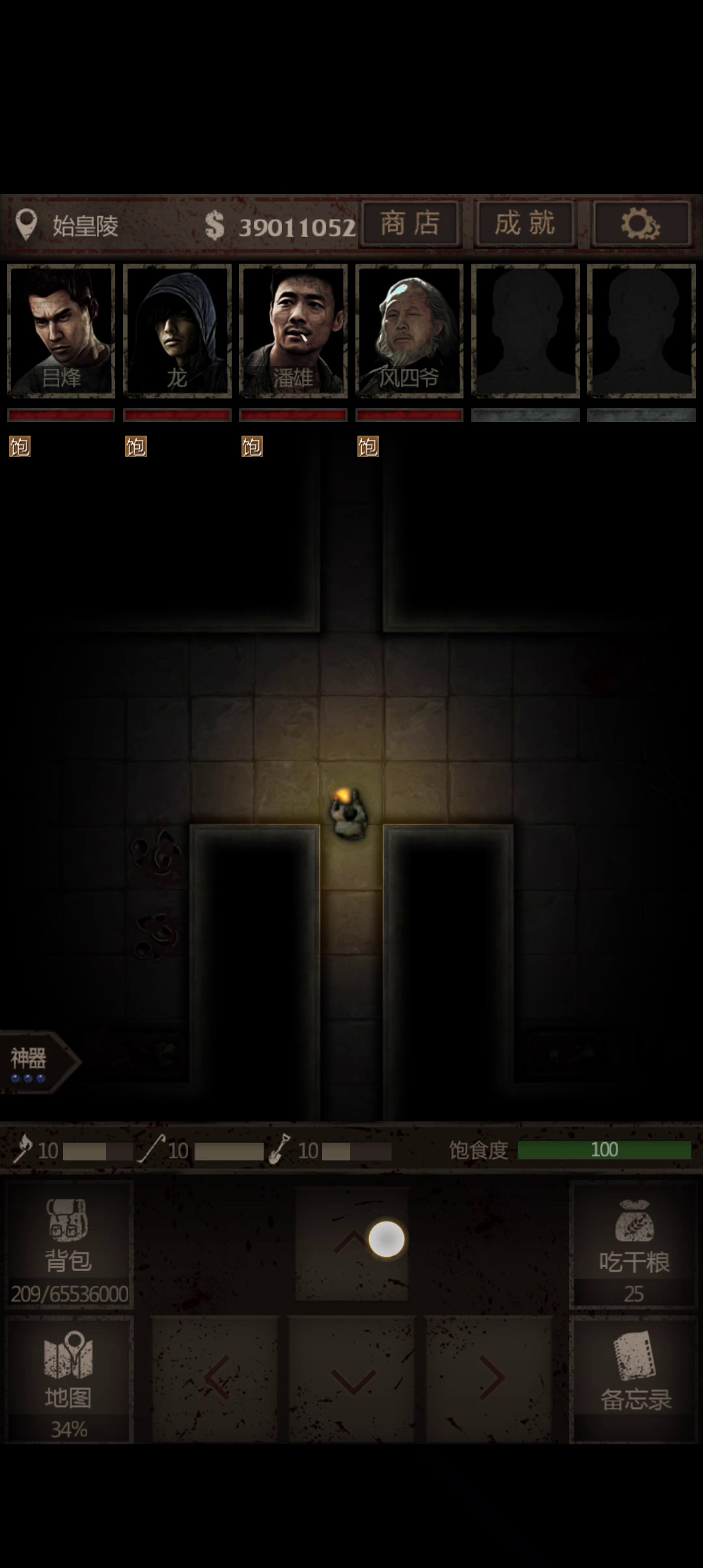Open the settings gear
This screenshot has height=1568, width=703.
[641, 223]
